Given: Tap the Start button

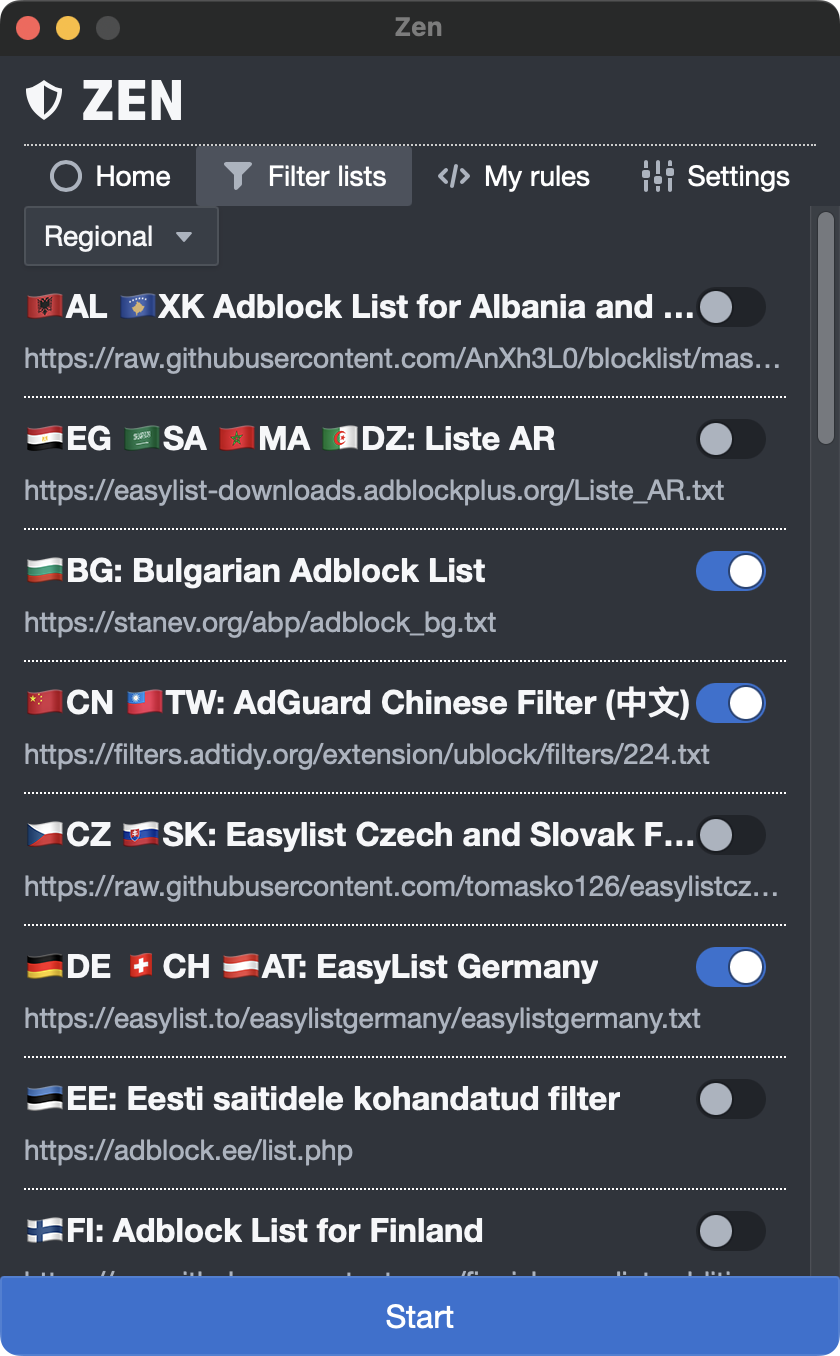Looking at the screenshot, I should [420, 1316].
